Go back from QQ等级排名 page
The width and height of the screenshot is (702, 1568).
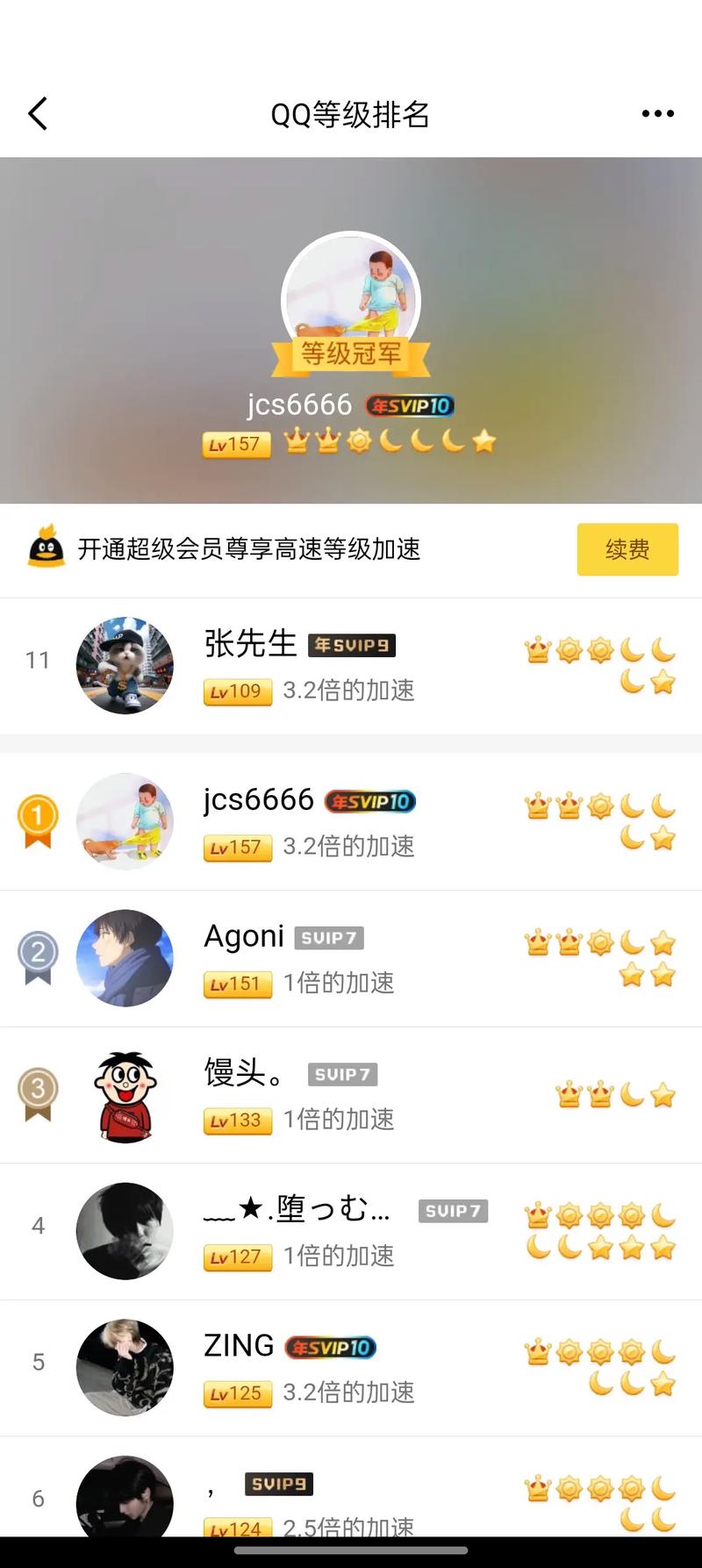pos(38,114)
